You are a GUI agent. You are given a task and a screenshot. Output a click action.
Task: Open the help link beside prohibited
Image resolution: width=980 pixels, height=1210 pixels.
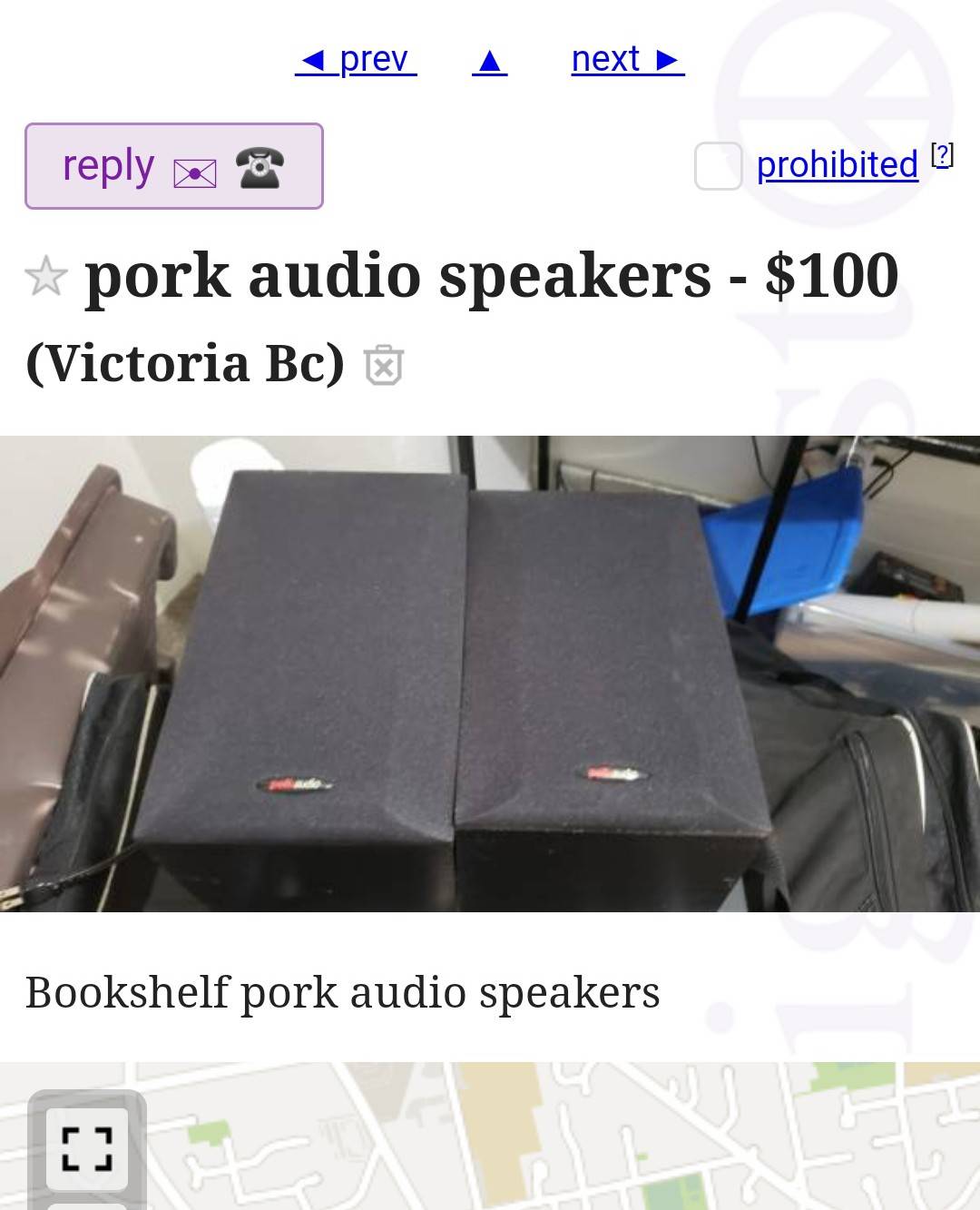coord(943,155)
